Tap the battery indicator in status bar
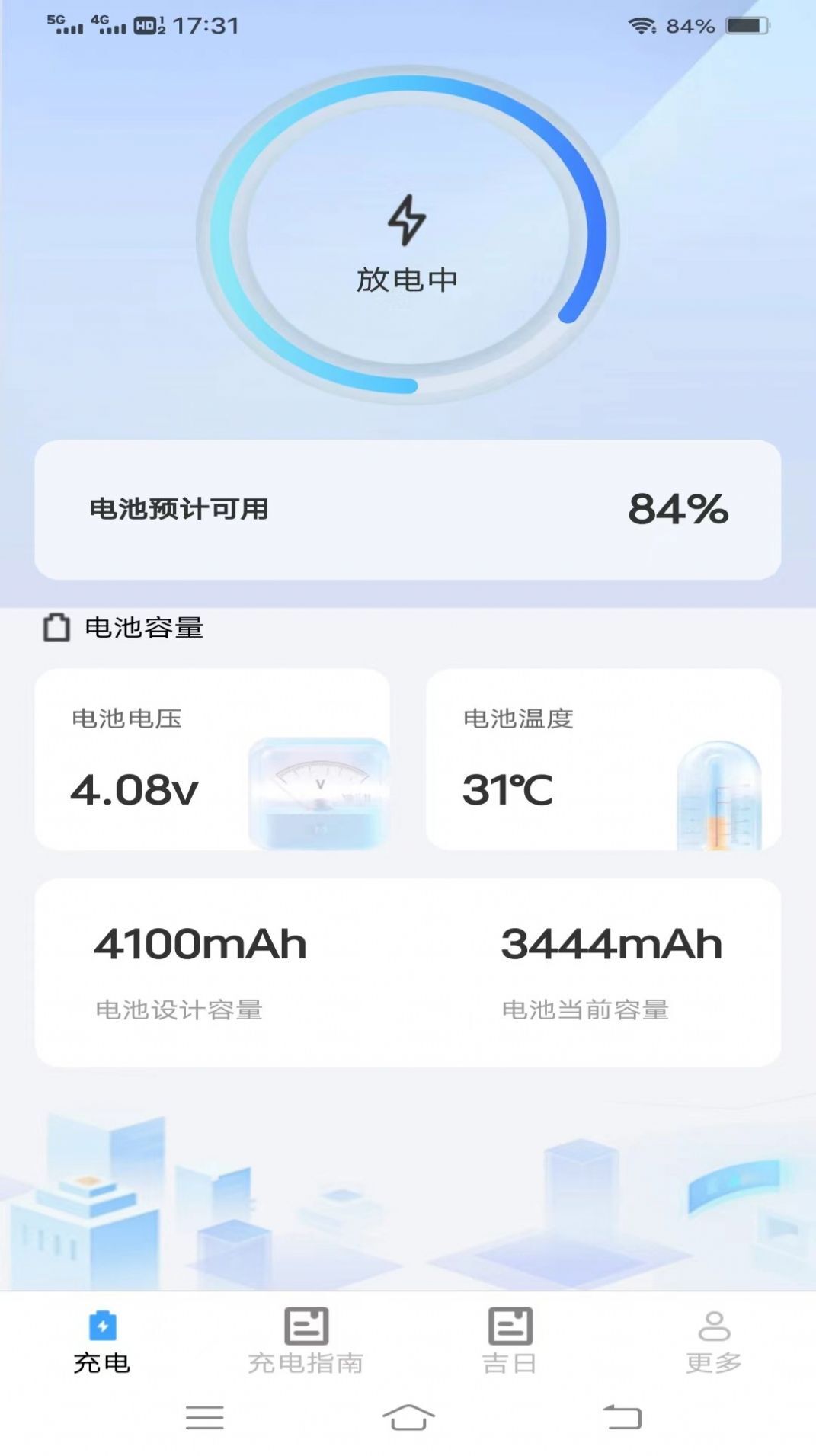The width and height of the screenshot is (816, 1456). click(x=747, y=25)
